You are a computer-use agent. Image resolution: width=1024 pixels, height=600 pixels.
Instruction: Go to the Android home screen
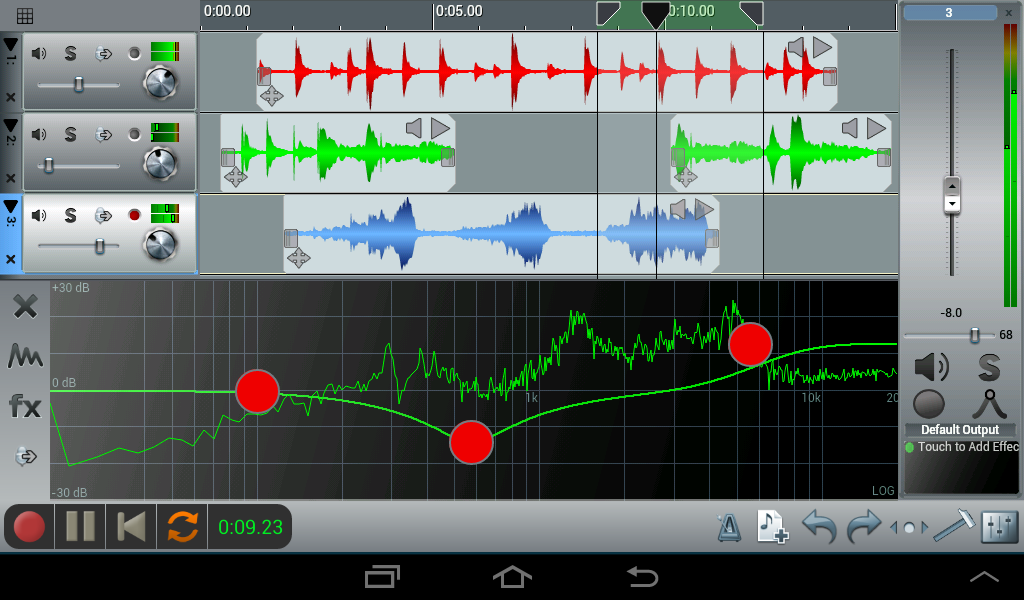coord(512,576)
